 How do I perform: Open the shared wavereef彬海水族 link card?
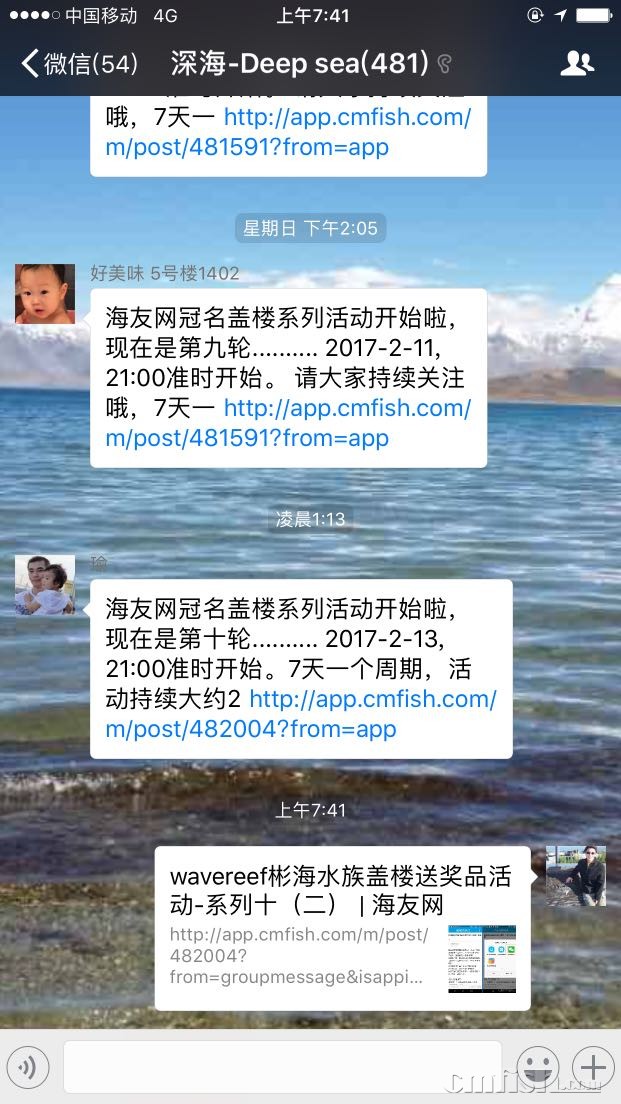(x=342, y=928)
